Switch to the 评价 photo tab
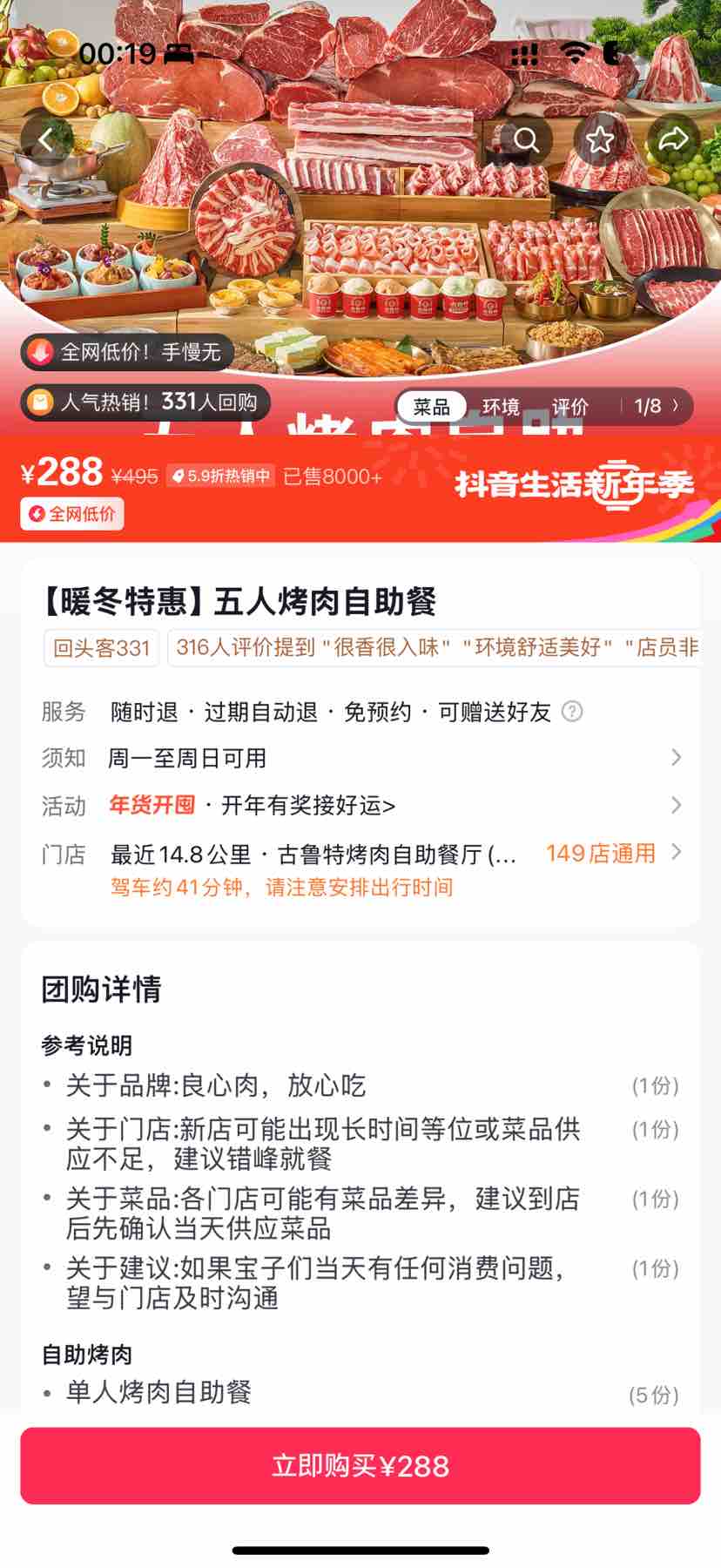The height and width of the screenshot is (1568, 721). tap(570, 407)
